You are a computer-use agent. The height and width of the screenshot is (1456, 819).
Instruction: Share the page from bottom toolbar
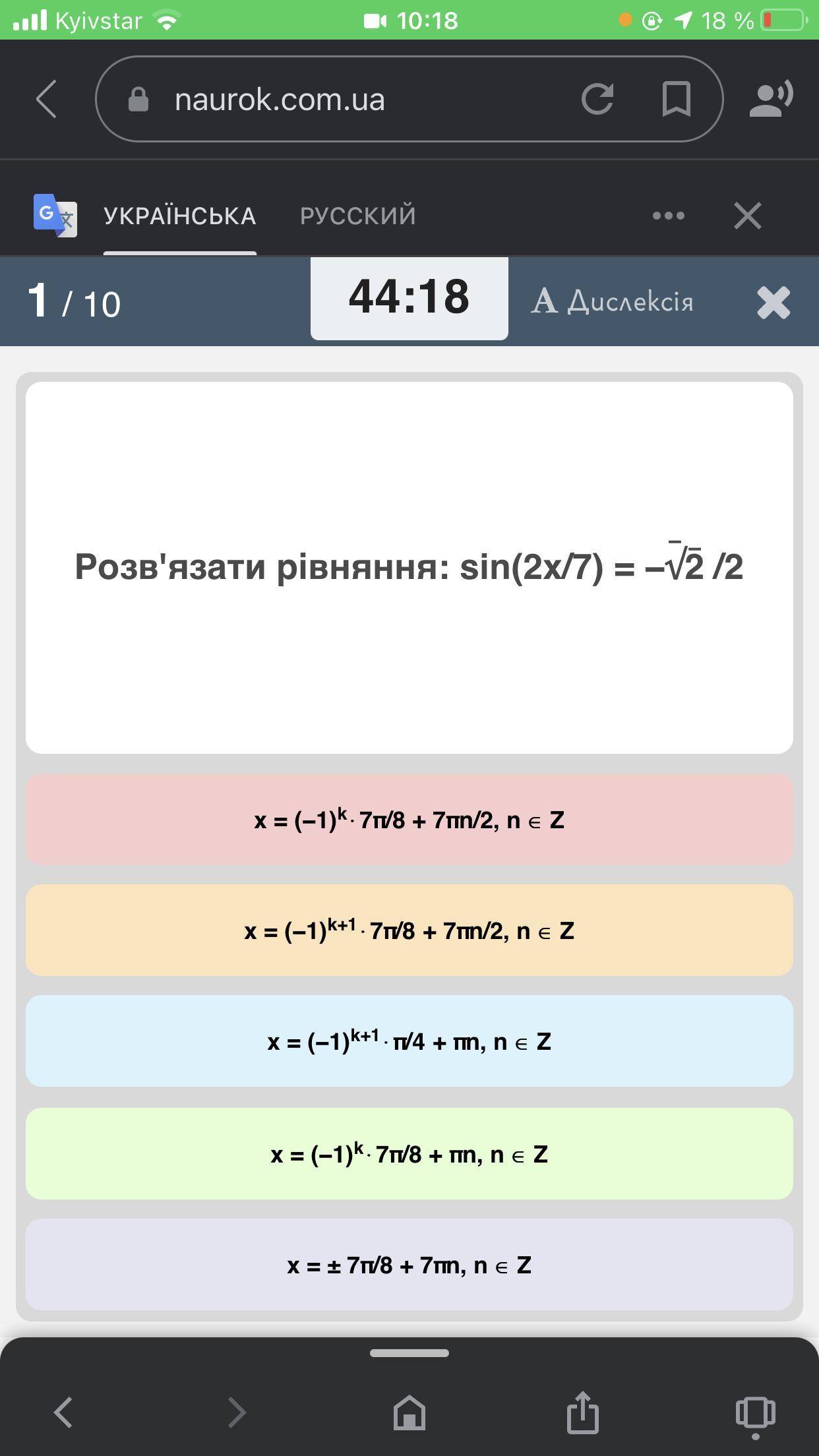pos(583,1411)
